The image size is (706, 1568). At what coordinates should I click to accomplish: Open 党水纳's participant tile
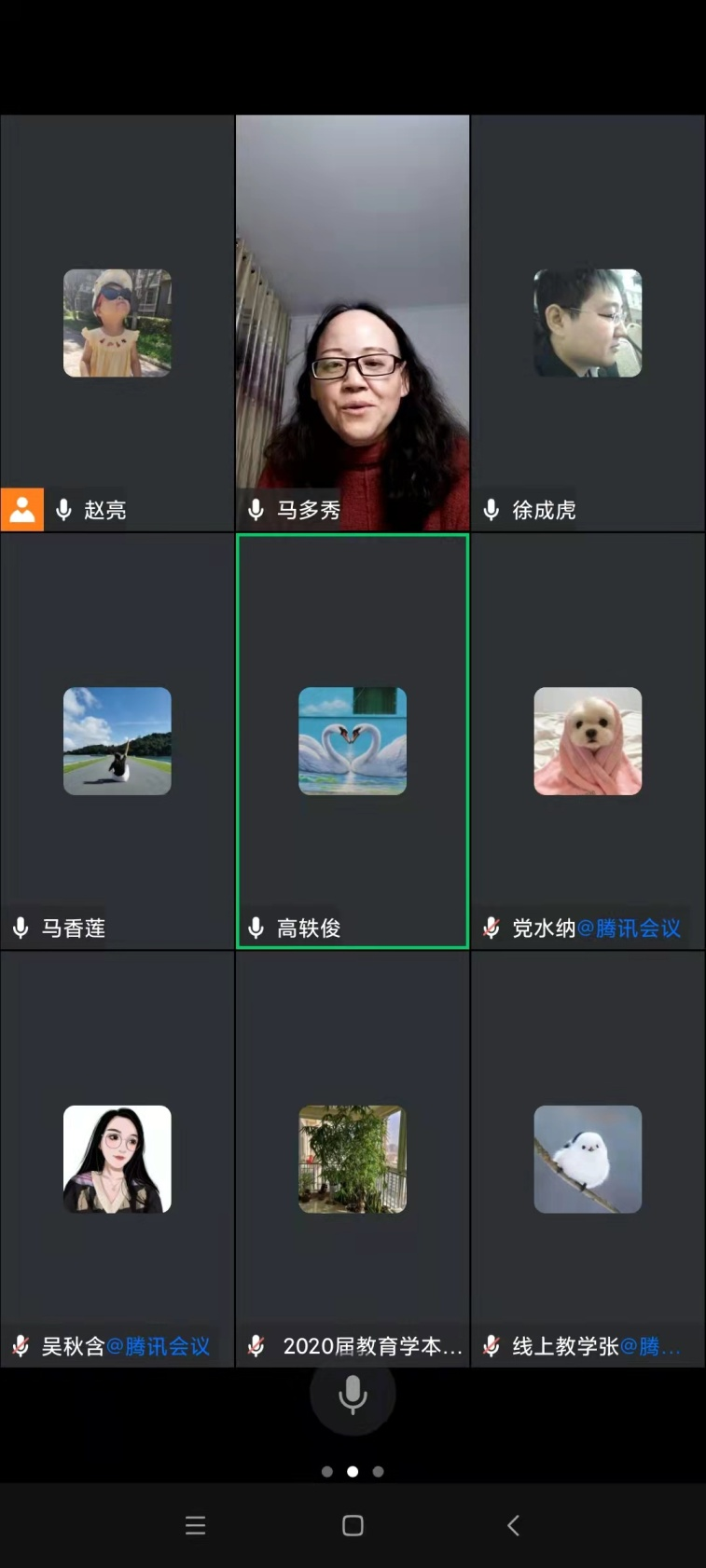pos(588,741)
